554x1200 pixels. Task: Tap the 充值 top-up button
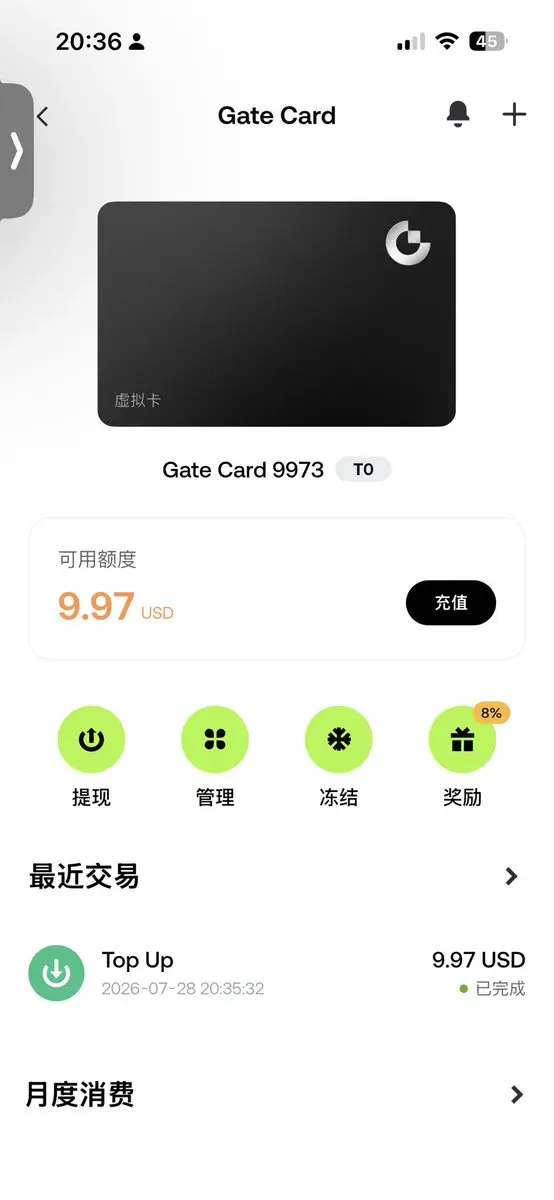451,603
